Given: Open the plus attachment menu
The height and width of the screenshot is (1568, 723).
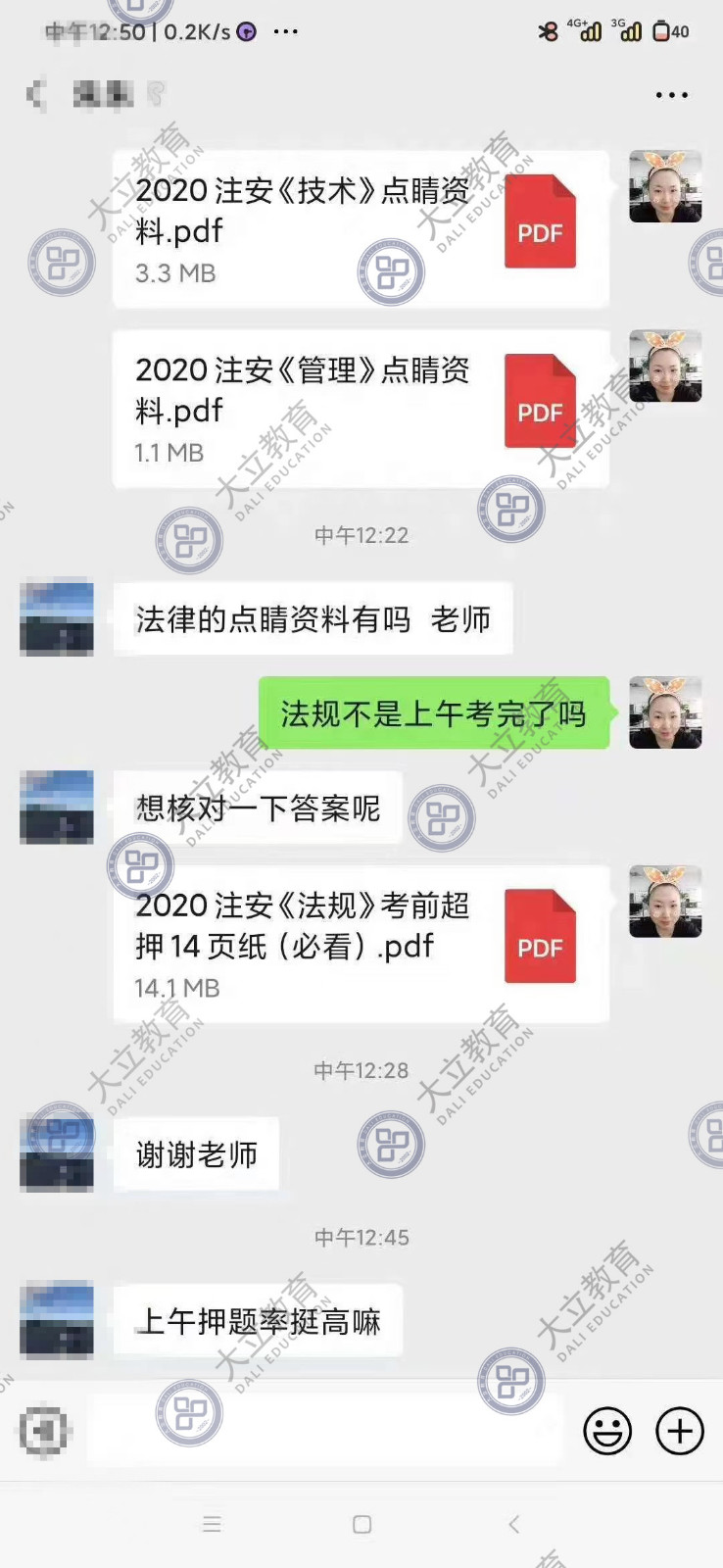Looking at the screenshot, I should click(x=679, y=1432).
